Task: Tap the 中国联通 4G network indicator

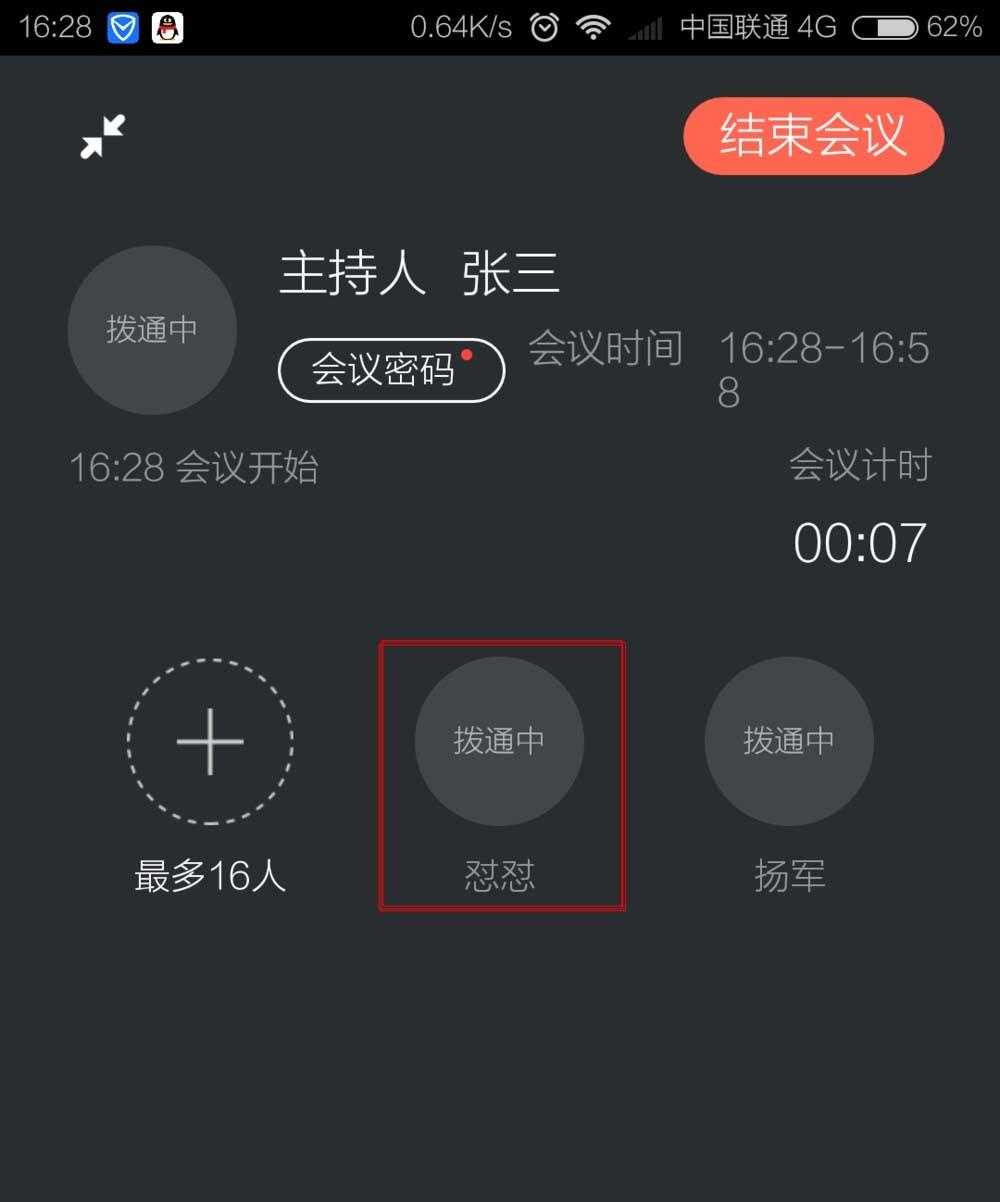Action: click(757, 27)
